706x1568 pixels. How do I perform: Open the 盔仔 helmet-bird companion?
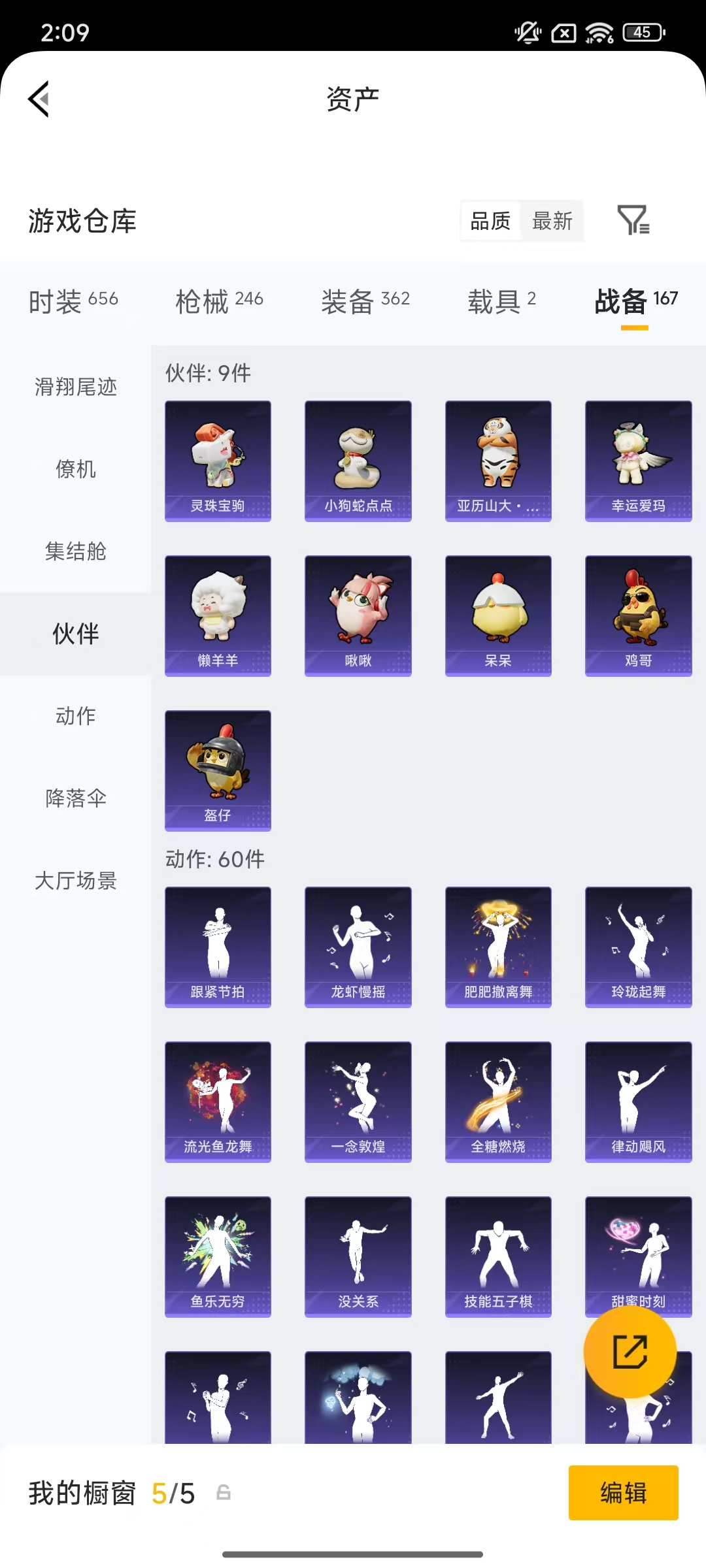tap(218, 770)
